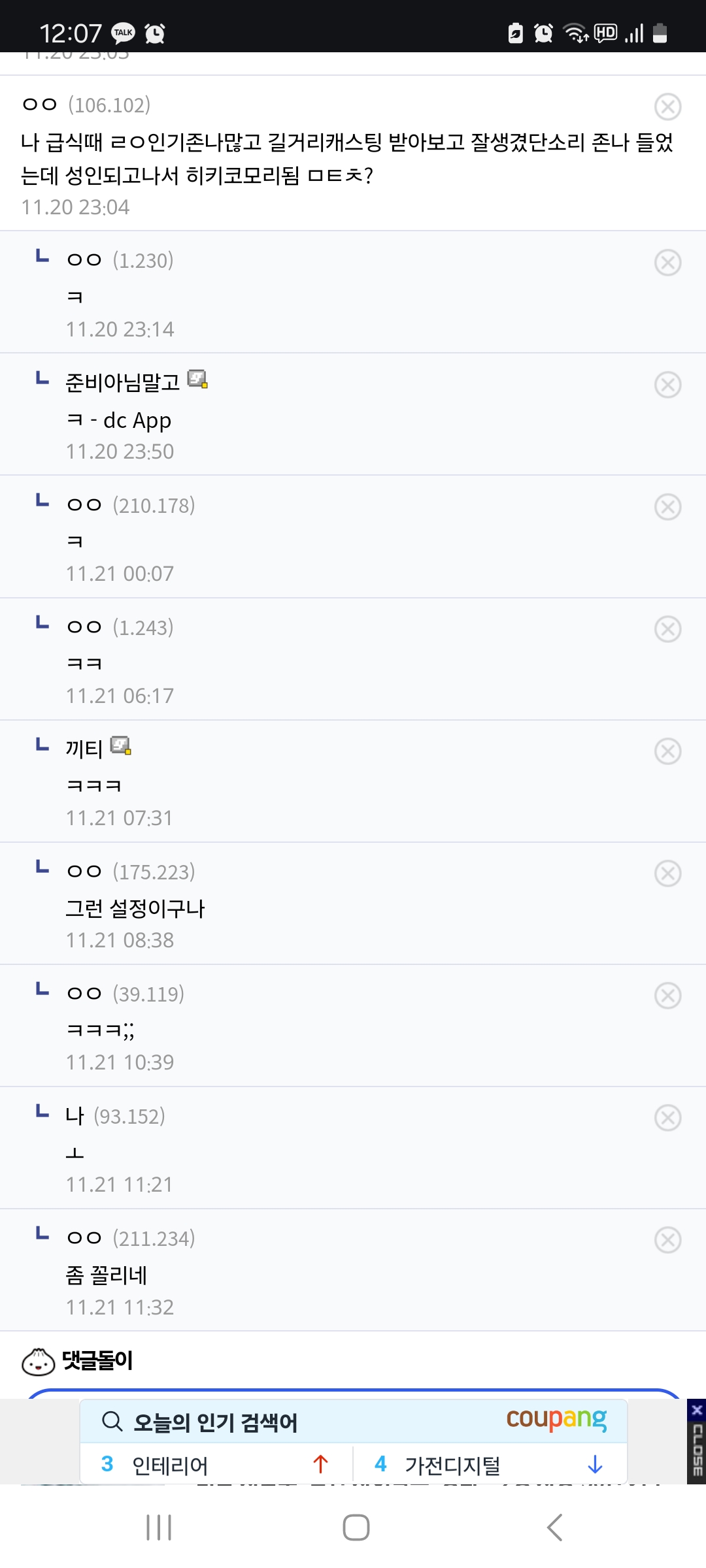Remove 준비아님말고's reply

click(667, 385)
